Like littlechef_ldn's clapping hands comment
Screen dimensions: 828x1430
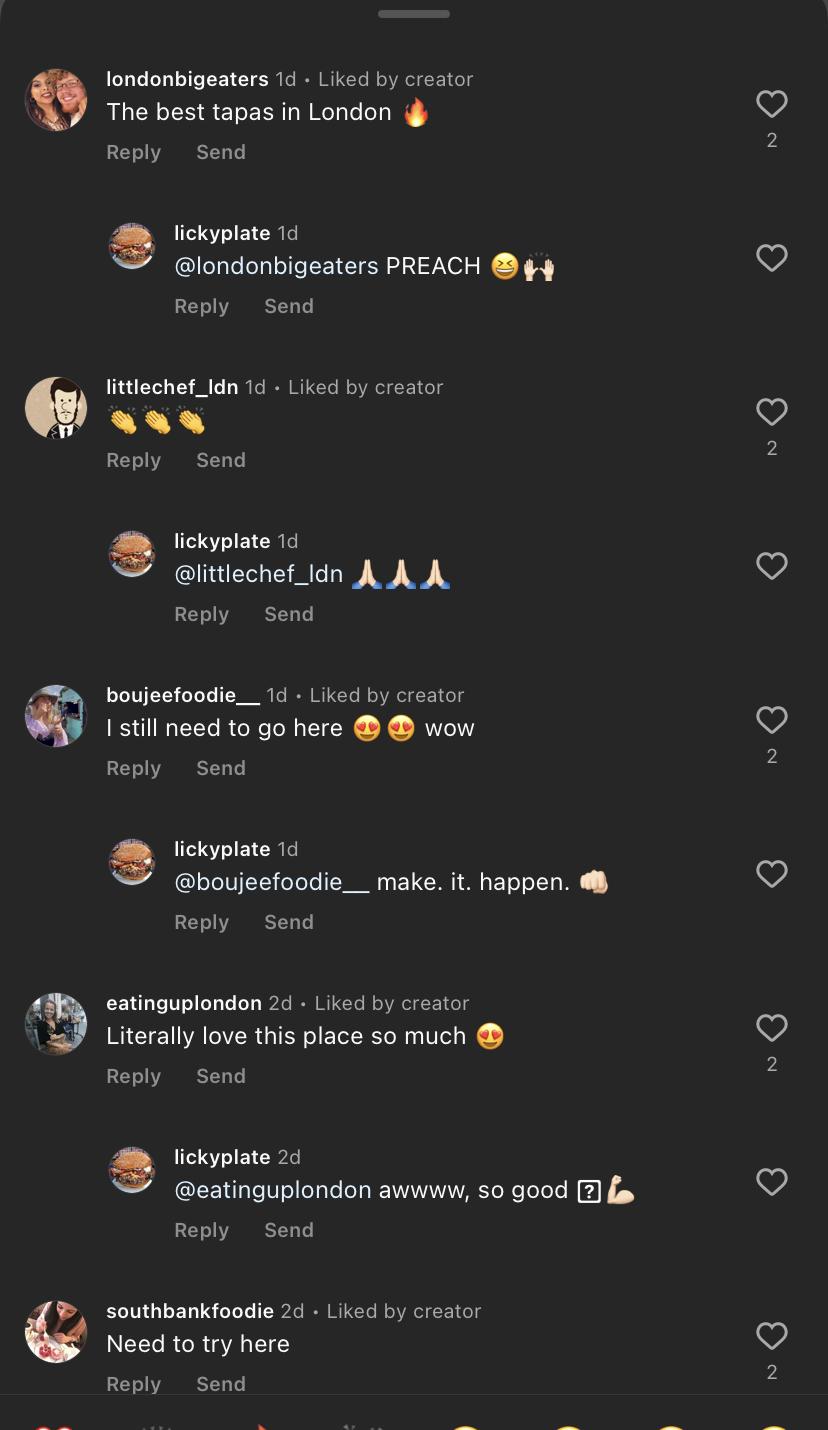[x=771, y=412]
